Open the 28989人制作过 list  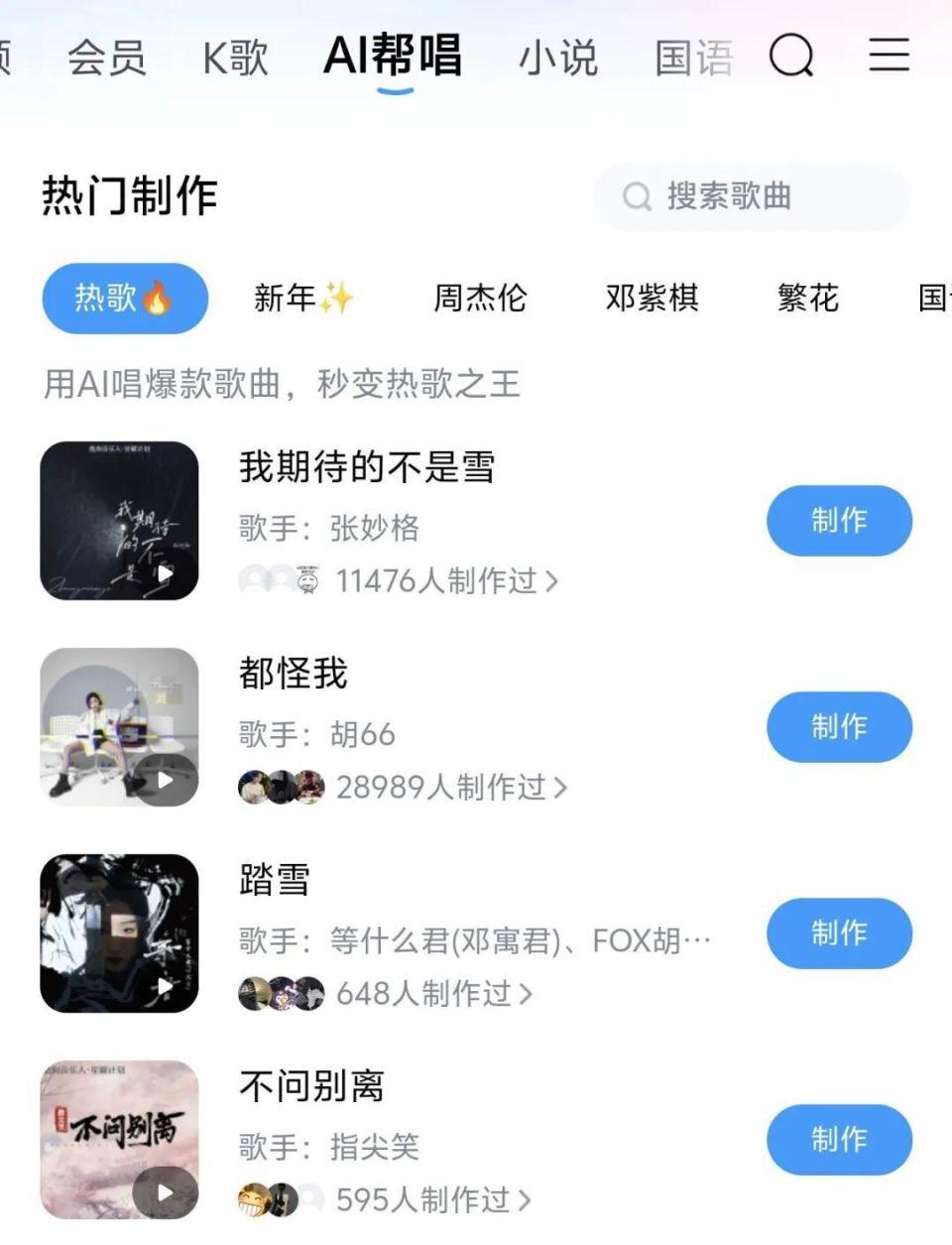pyautogui.click(x=451, y=787)
